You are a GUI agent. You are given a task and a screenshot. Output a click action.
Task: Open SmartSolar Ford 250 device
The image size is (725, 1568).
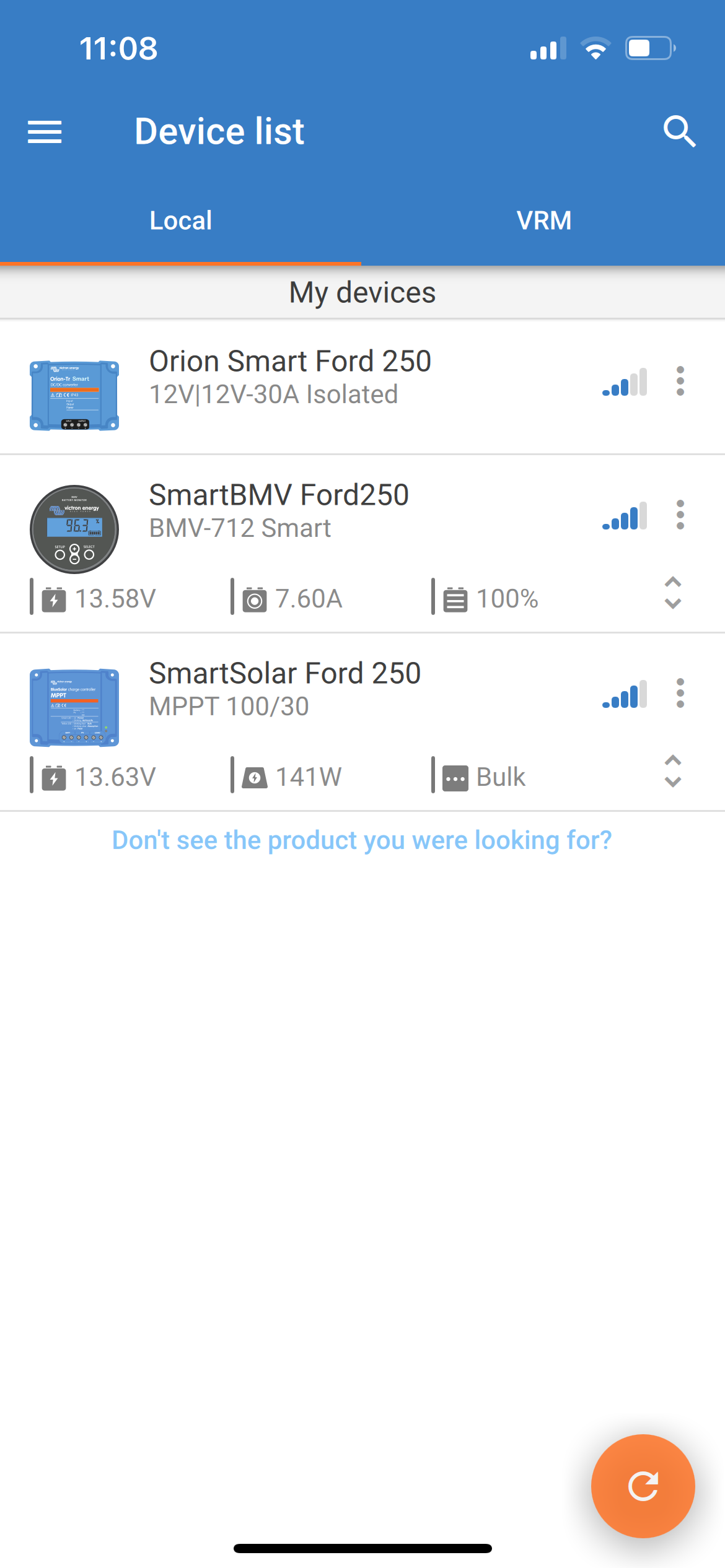pyautogui.click(x=285, y=690)
